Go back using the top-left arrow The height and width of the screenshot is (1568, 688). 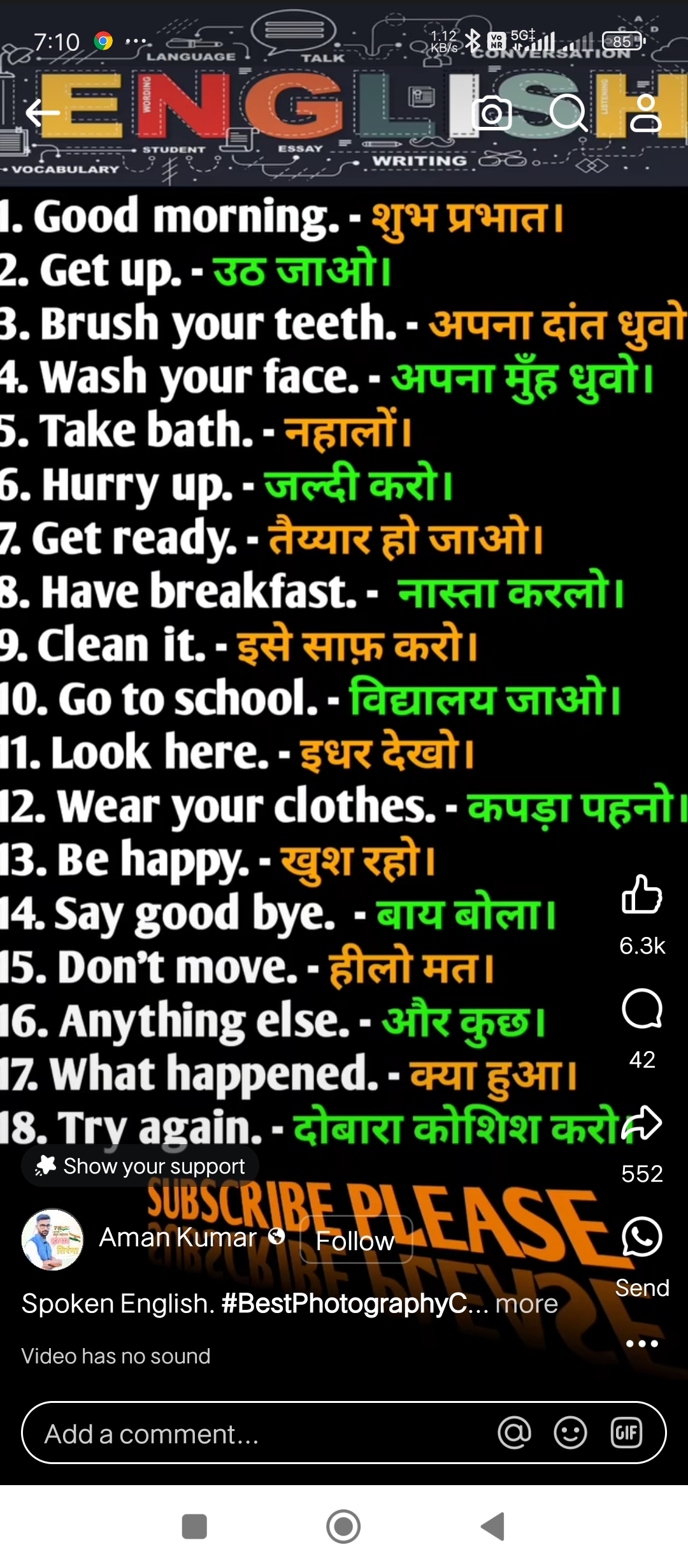coord(42,113)
